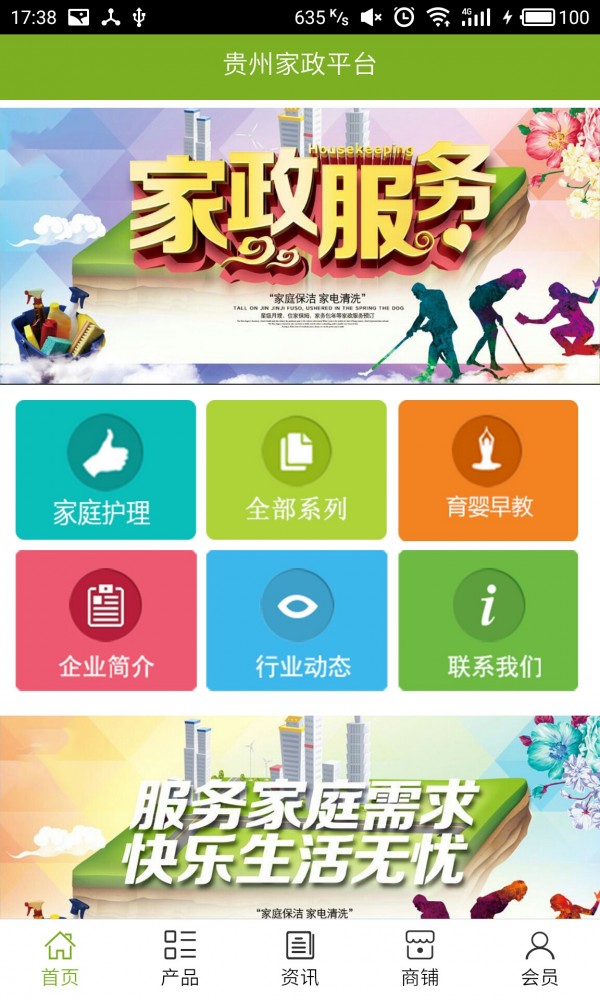Select the 首页 home tab
The image size is (600, 1000).
(60, 958)
